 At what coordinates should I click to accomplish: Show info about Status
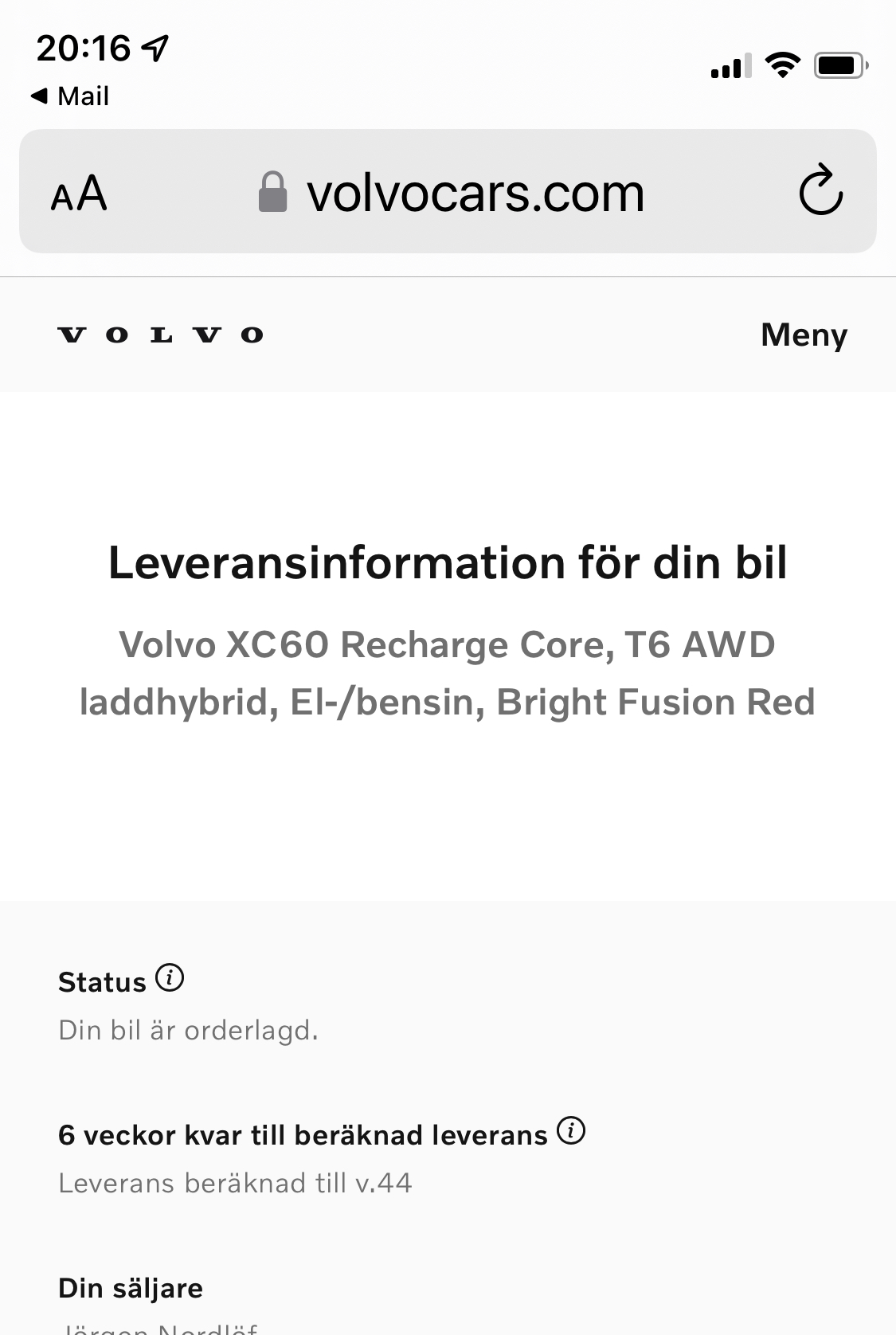[170, 977]
